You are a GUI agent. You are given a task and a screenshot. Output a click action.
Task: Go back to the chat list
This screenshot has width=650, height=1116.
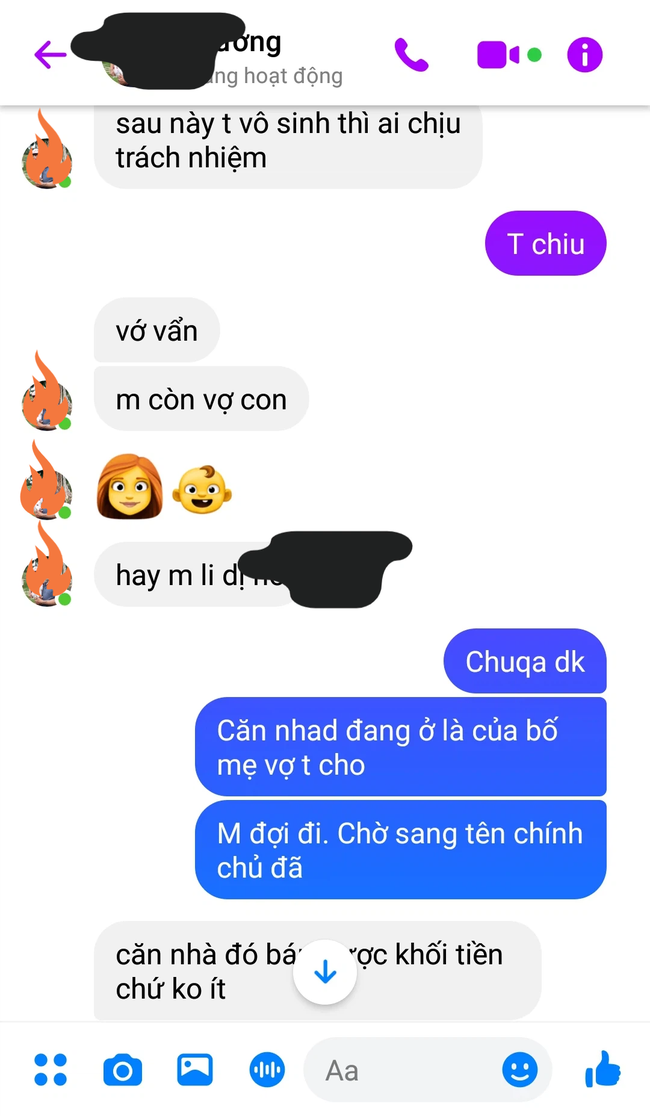(x=49, y=54)
